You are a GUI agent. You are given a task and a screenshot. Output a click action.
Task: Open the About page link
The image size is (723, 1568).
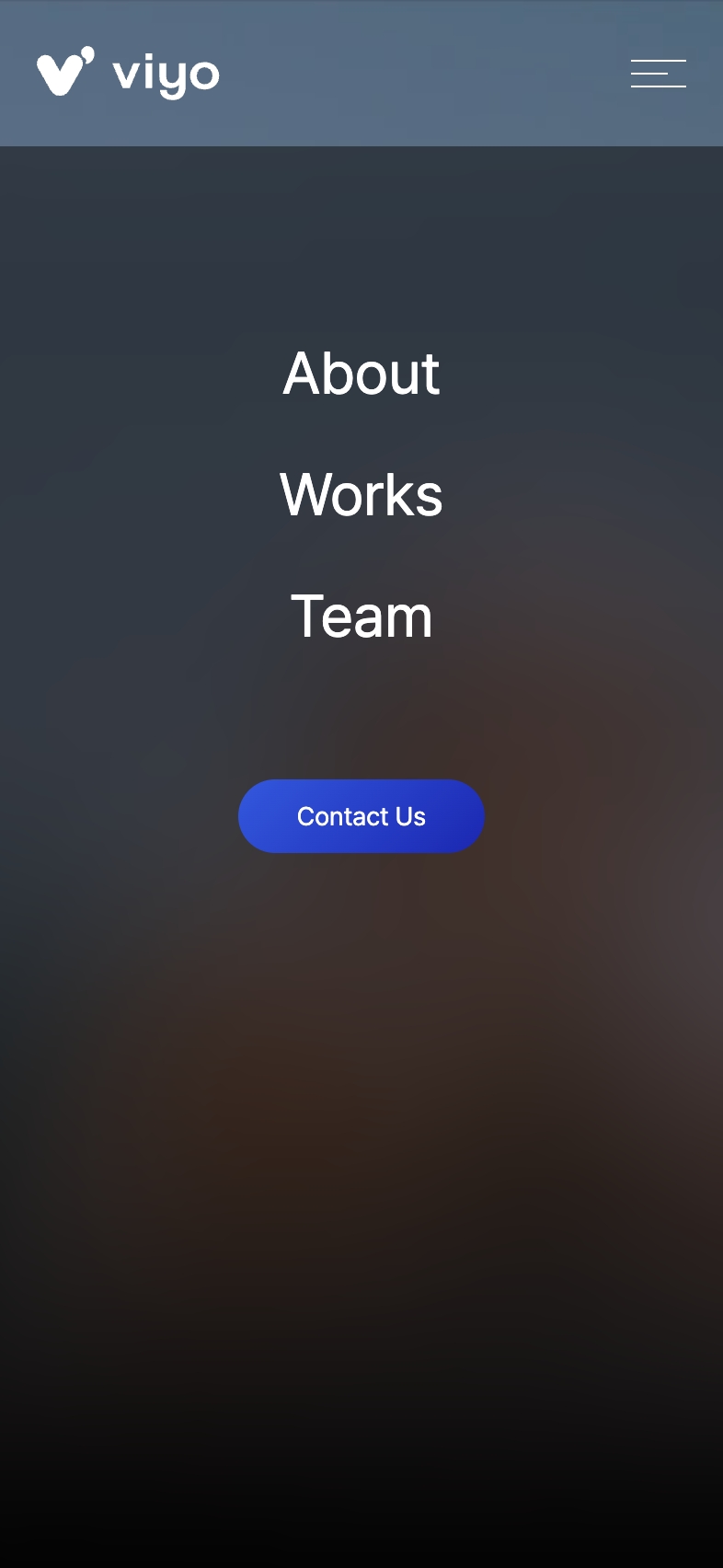[x=361, y=374]
